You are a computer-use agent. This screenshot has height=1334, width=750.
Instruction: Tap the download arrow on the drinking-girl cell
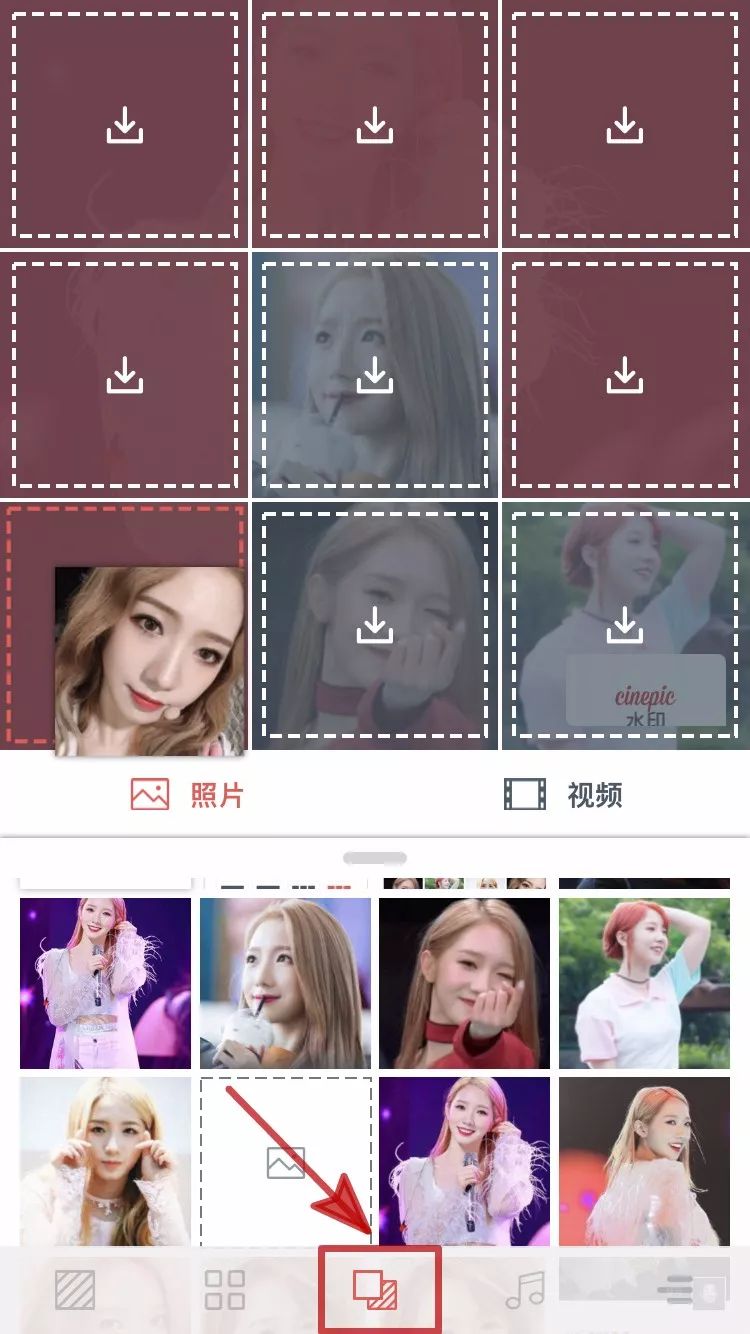374,373
